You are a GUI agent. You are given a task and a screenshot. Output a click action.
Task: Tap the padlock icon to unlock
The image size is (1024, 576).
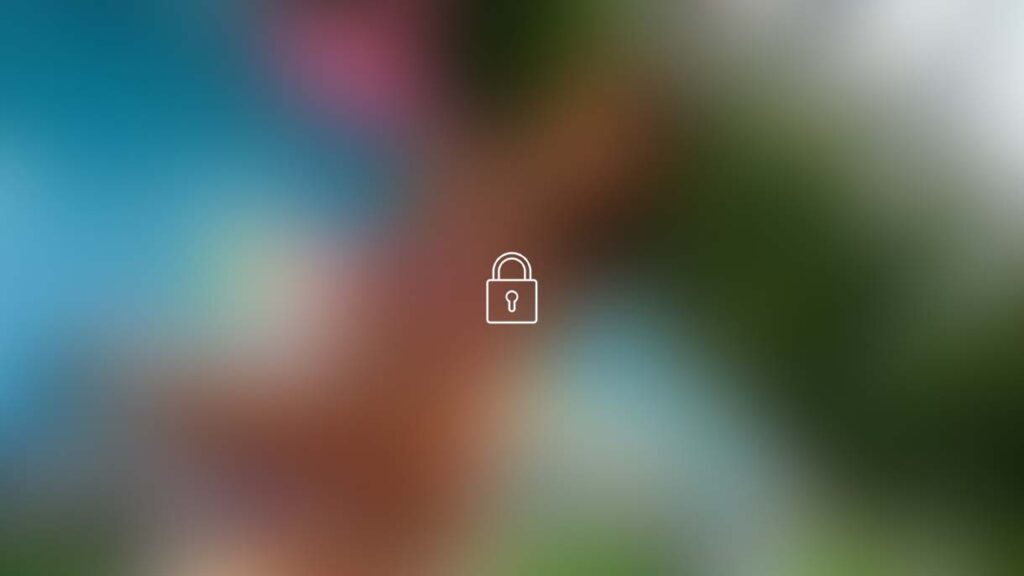(x=511, y=289)
